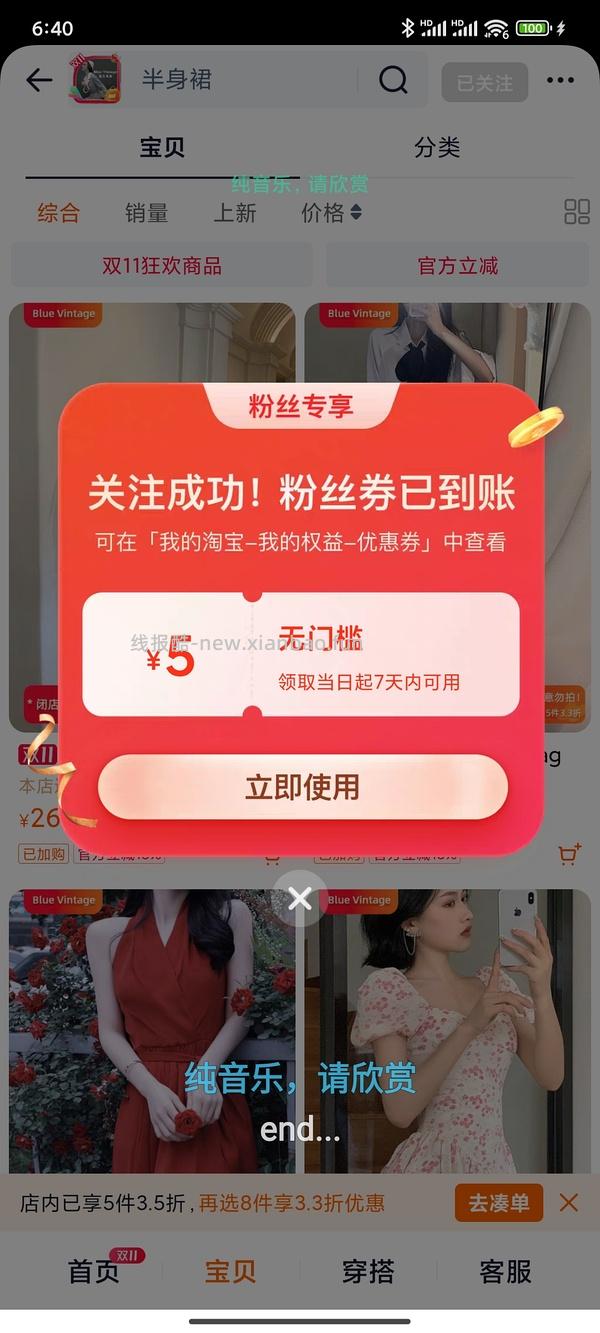The image size is (600, 1333).
Task: Filter by 官方立减
Action: pyautogui.click(x=458, y=266)
